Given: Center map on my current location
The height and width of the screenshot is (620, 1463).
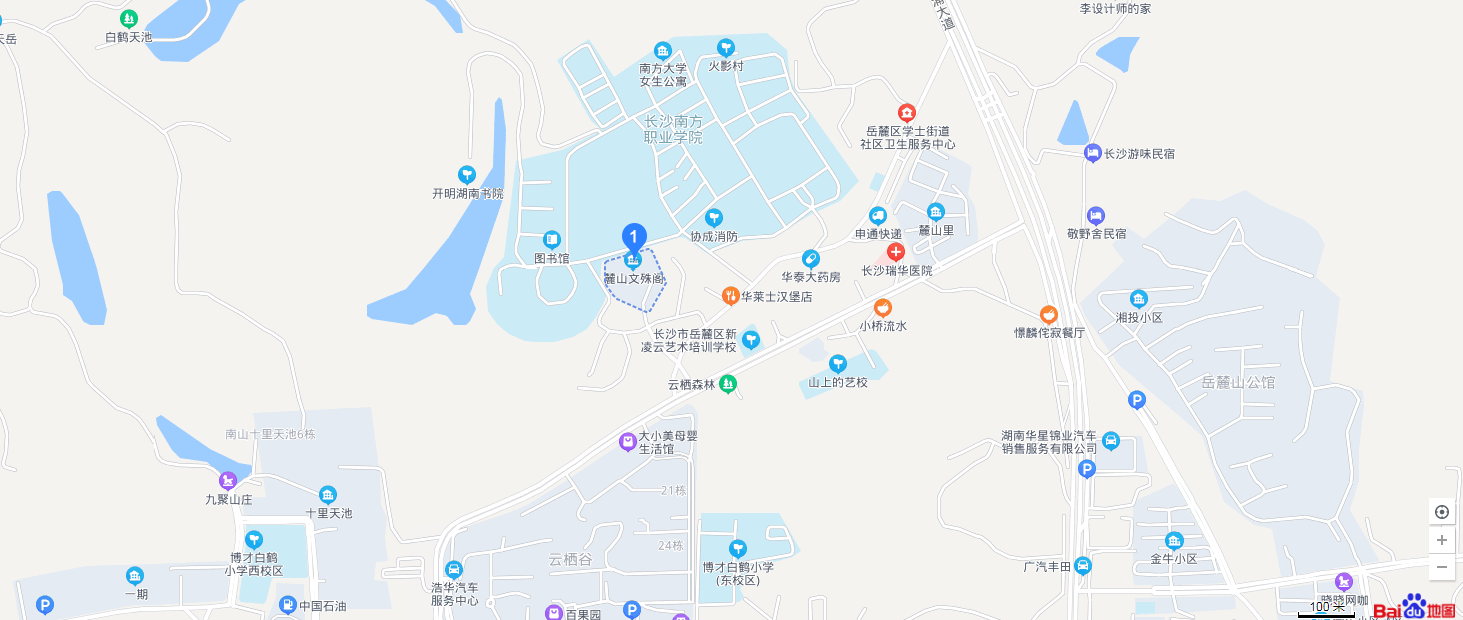Looking at the screenshot, I should 1441,512.
